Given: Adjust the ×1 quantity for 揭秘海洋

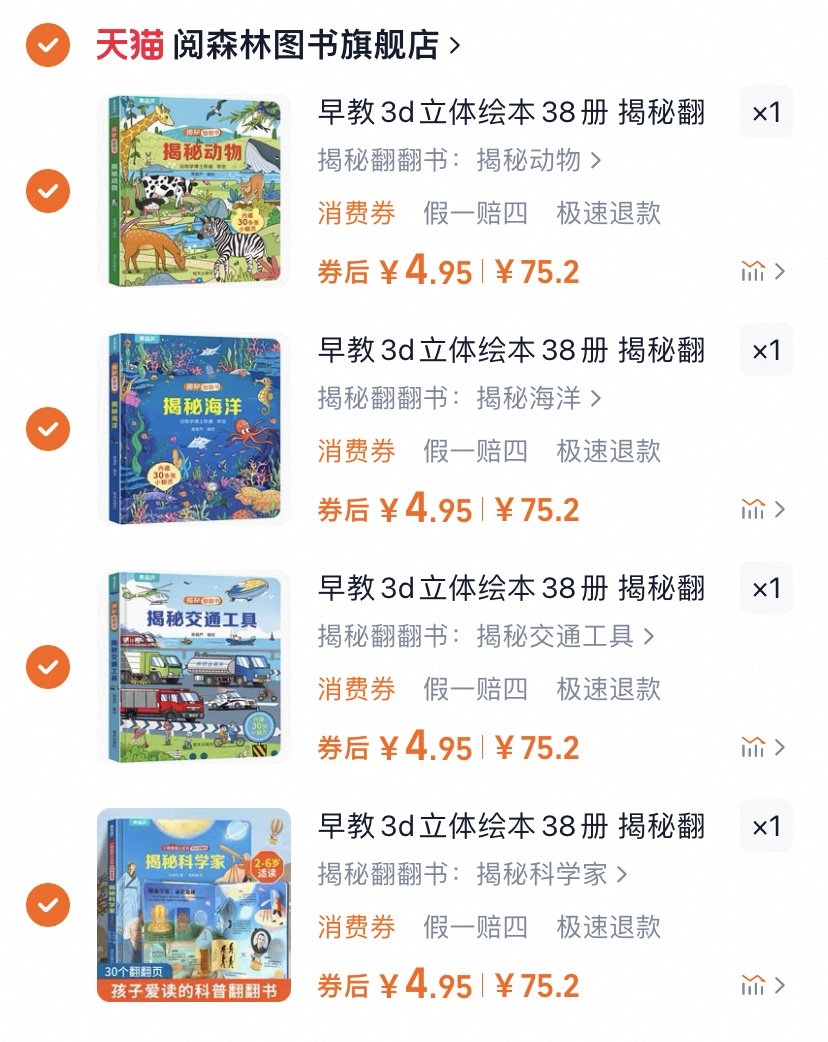Looking at the screenshot, I should click(x=766, y=350).
